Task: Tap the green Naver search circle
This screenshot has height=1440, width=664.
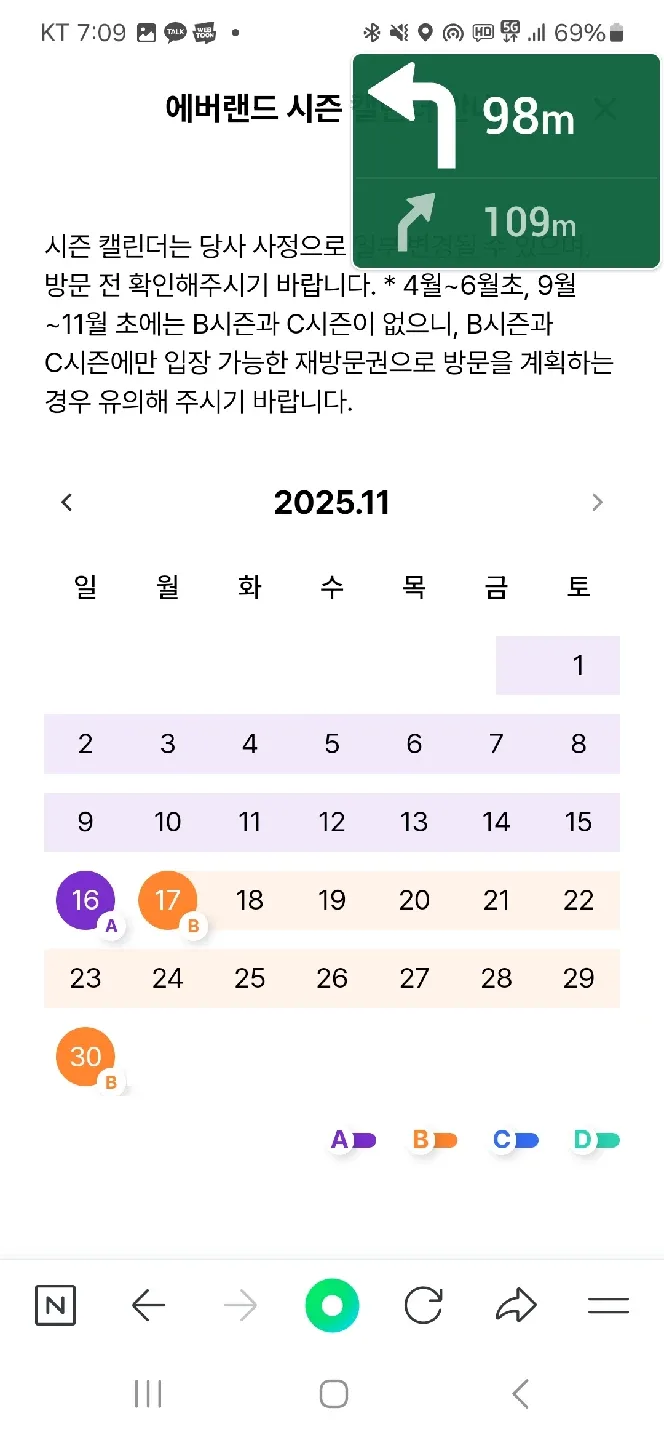Action: (332, 1306)
